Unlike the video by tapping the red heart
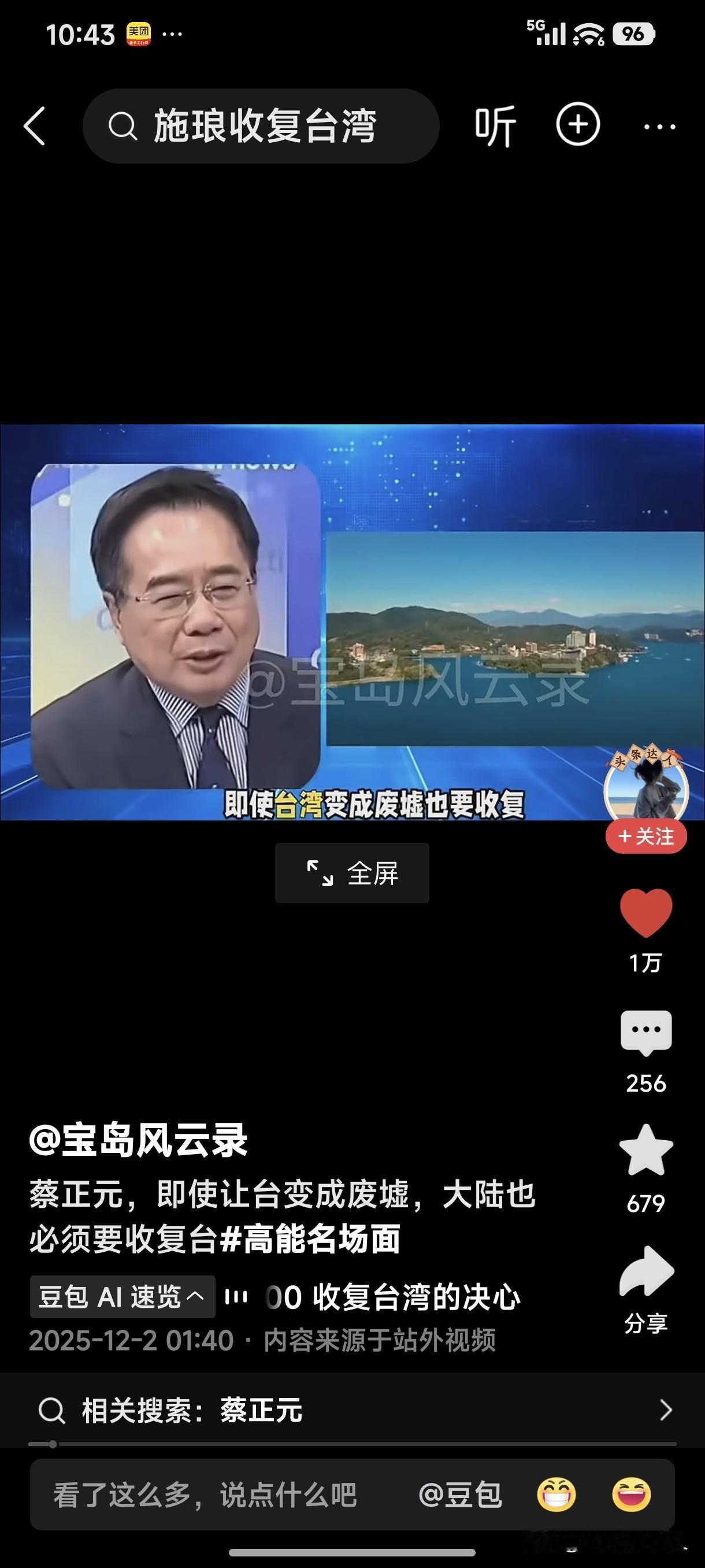The height and width of the screenshot is (1568, 705). (647, 913)
